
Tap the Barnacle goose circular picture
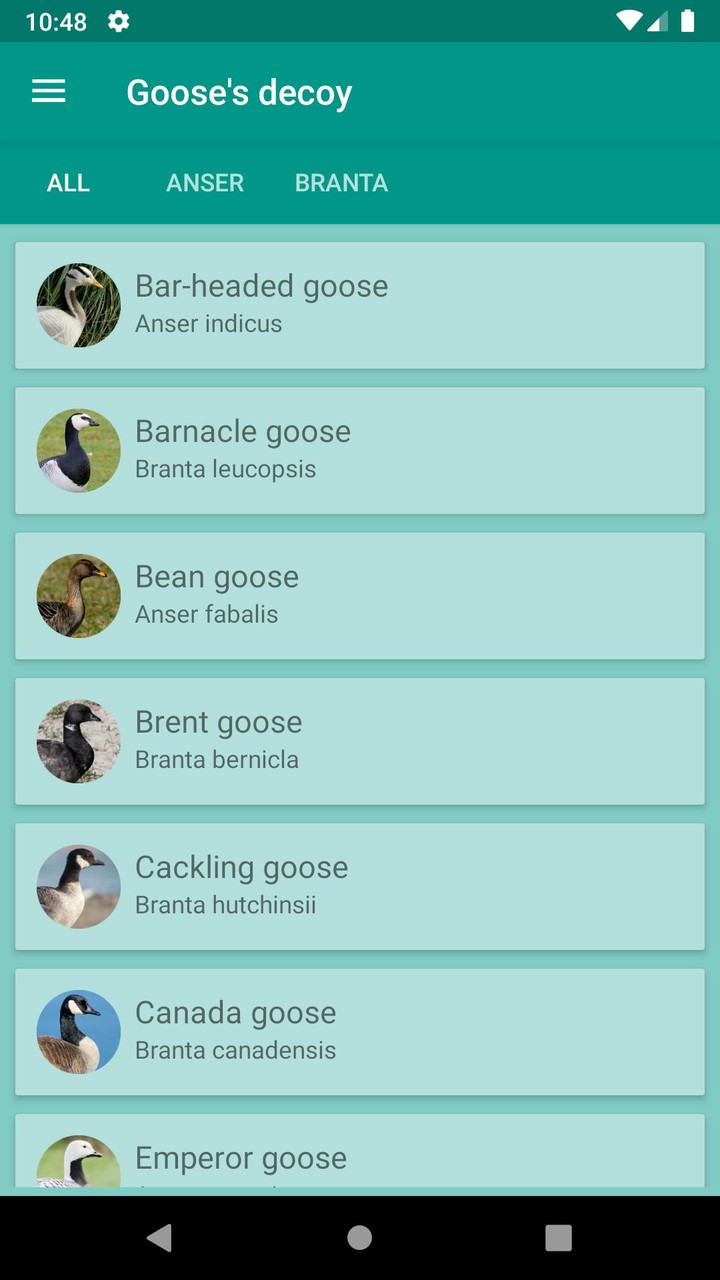(x=78, y=451)
